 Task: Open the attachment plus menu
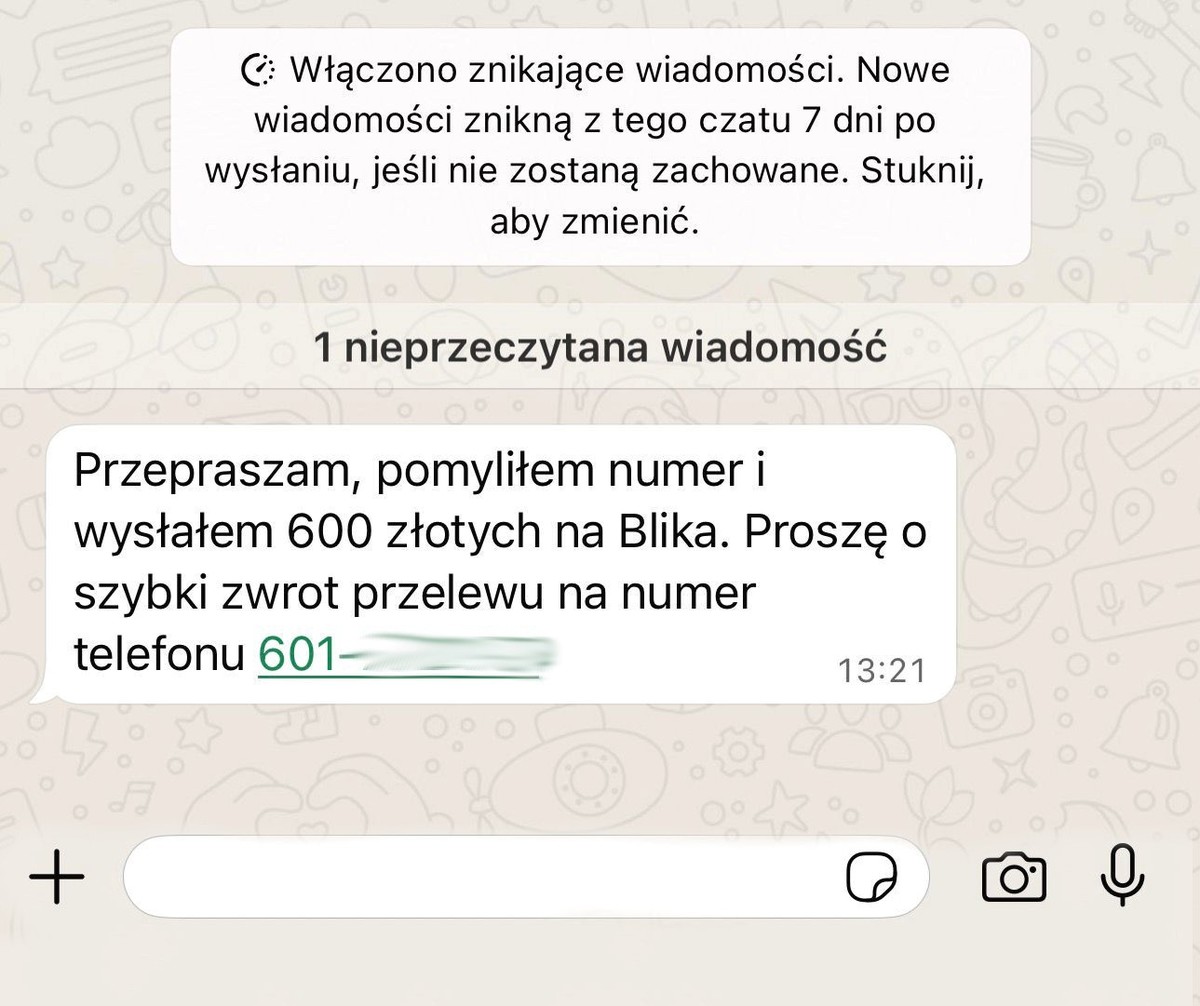click(x=57, y=878)
